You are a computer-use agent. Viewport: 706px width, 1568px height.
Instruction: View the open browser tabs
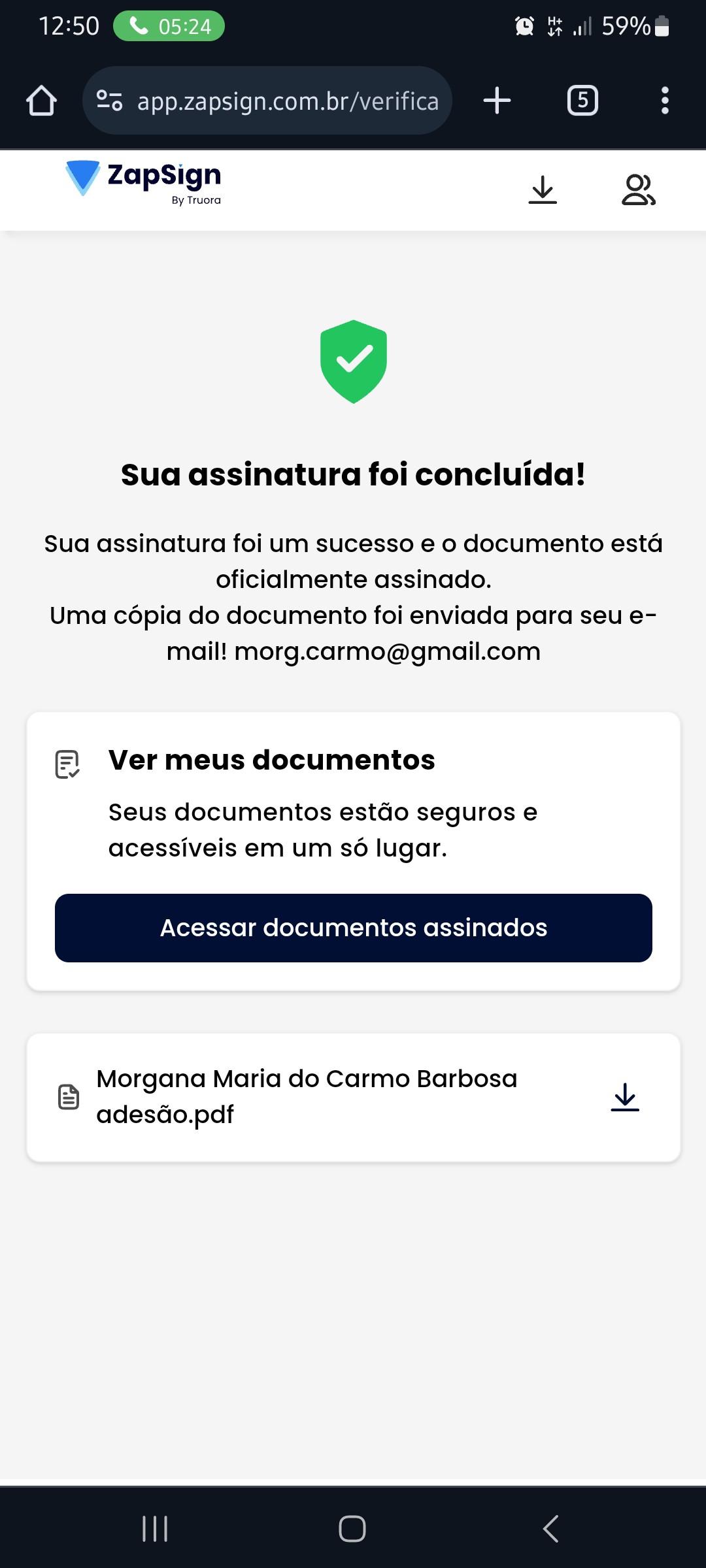582,101
